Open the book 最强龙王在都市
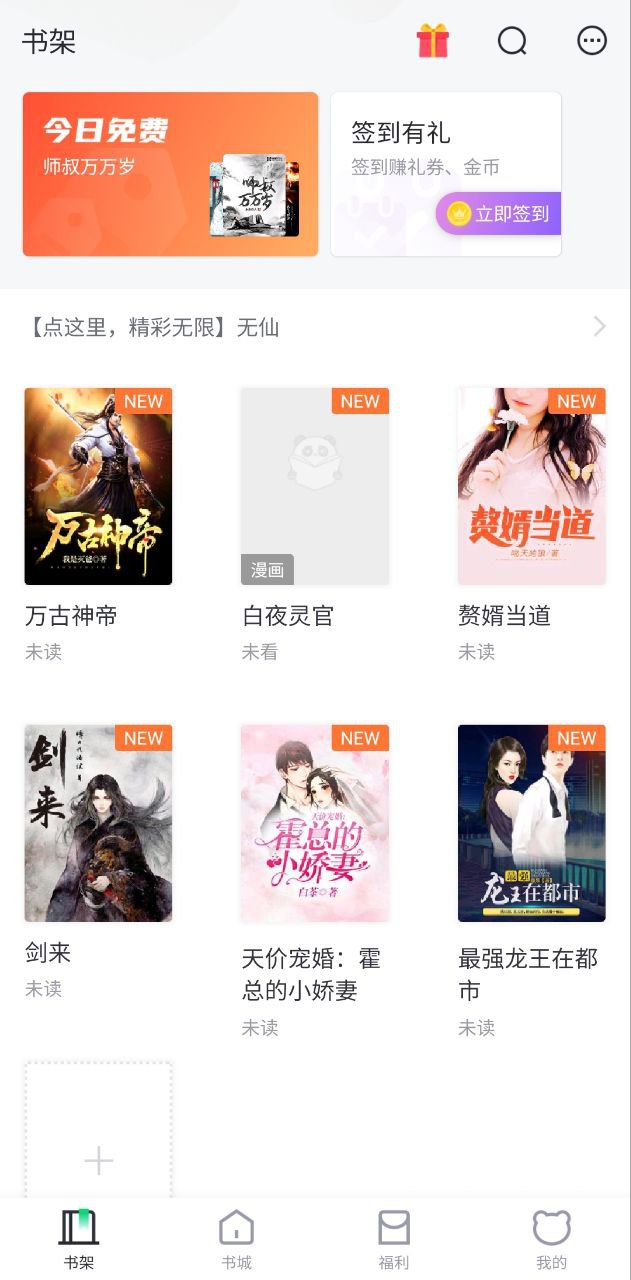The image size is (631, 1280). pos(531,823)
